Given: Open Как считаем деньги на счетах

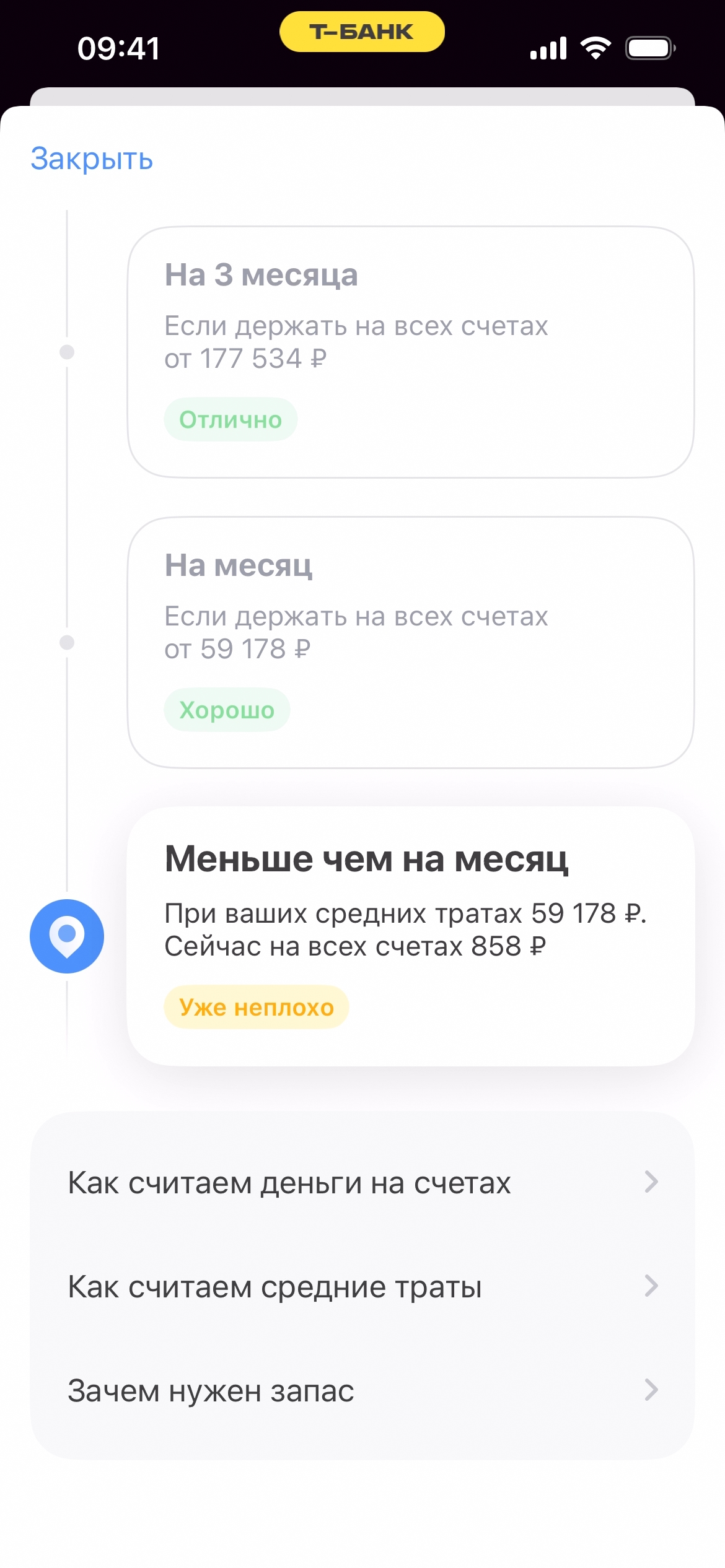Looking at the screenshot, I should 362,1183.
